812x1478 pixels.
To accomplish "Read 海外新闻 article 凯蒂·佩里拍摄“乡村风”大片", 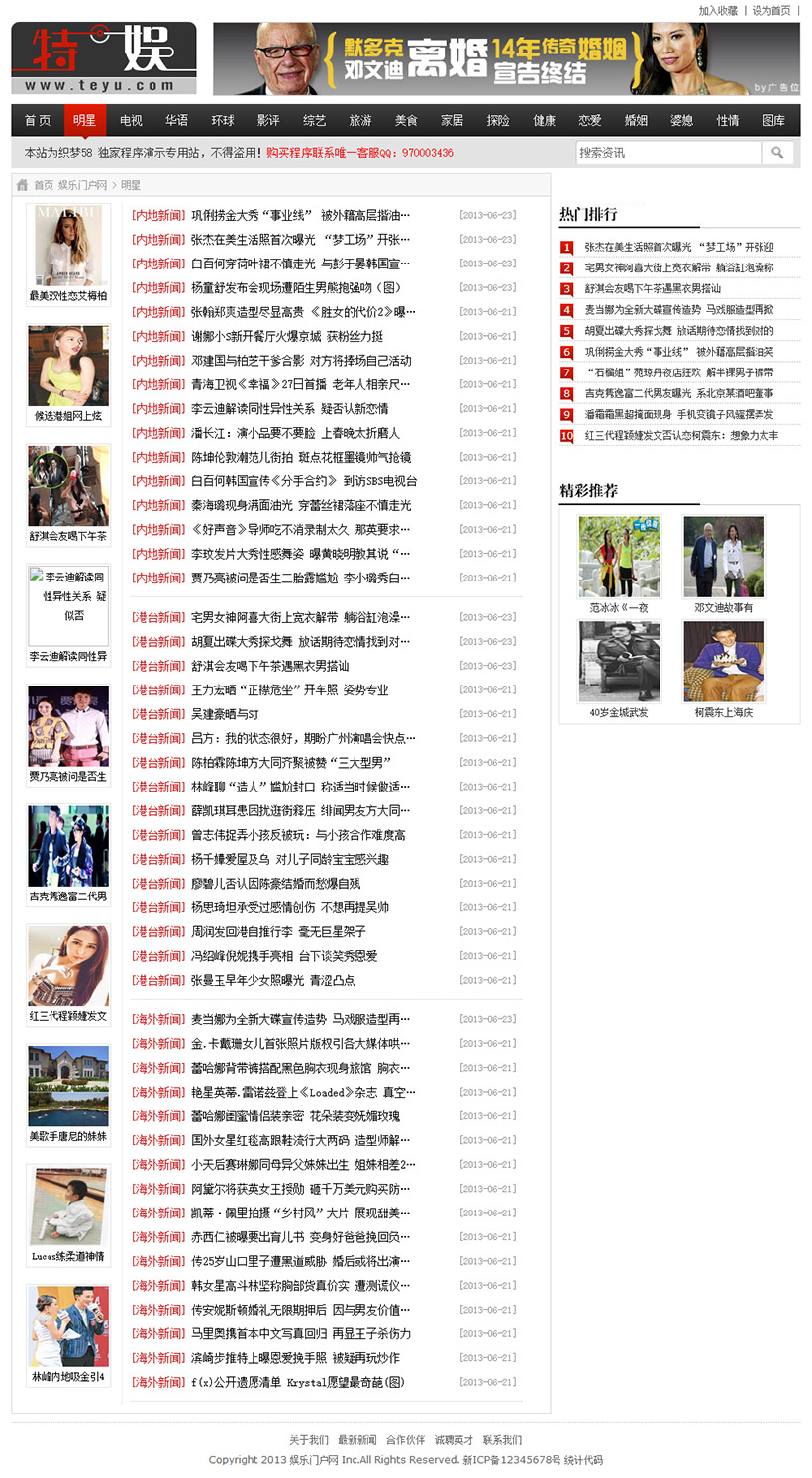I will click(x=300, y=1214).
